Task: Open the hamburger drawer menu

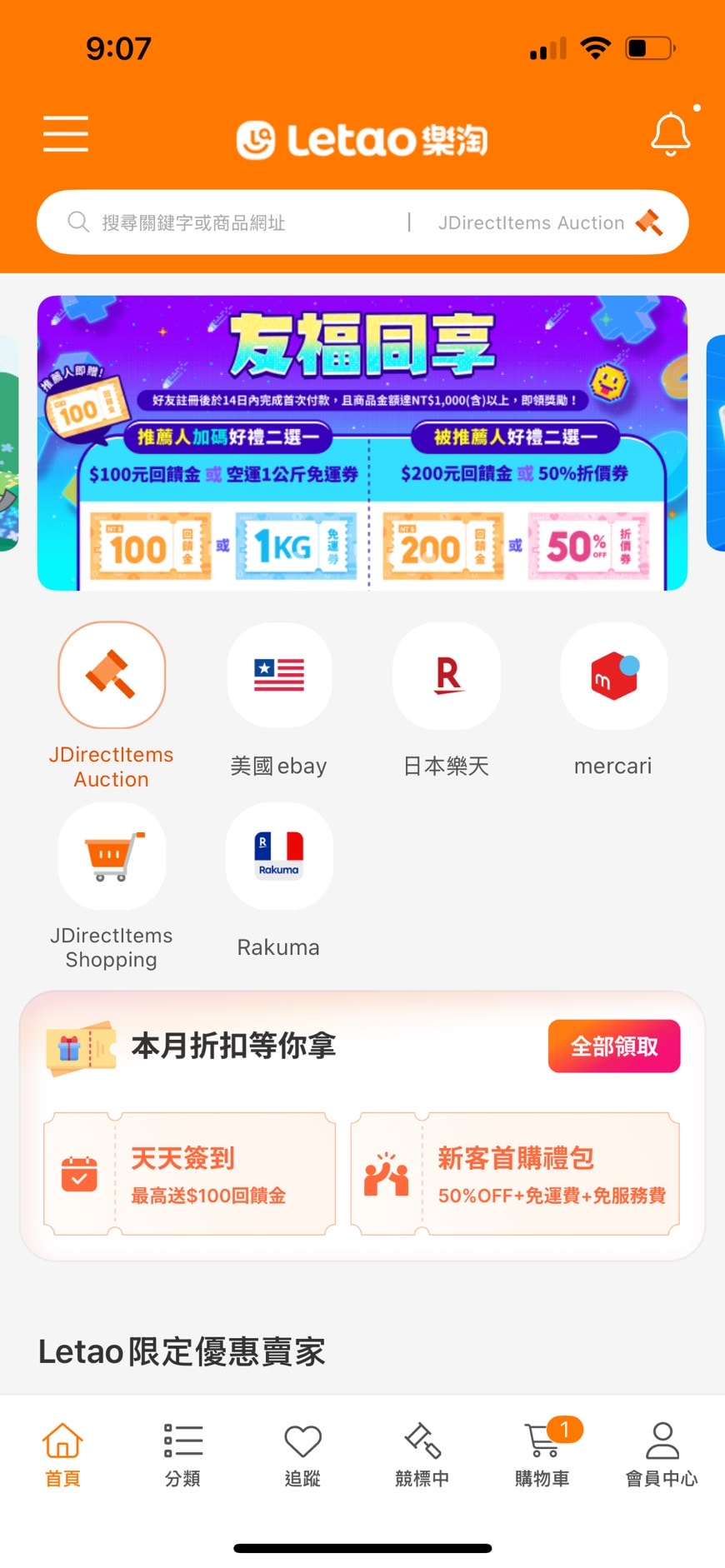Action: (66, 134)
